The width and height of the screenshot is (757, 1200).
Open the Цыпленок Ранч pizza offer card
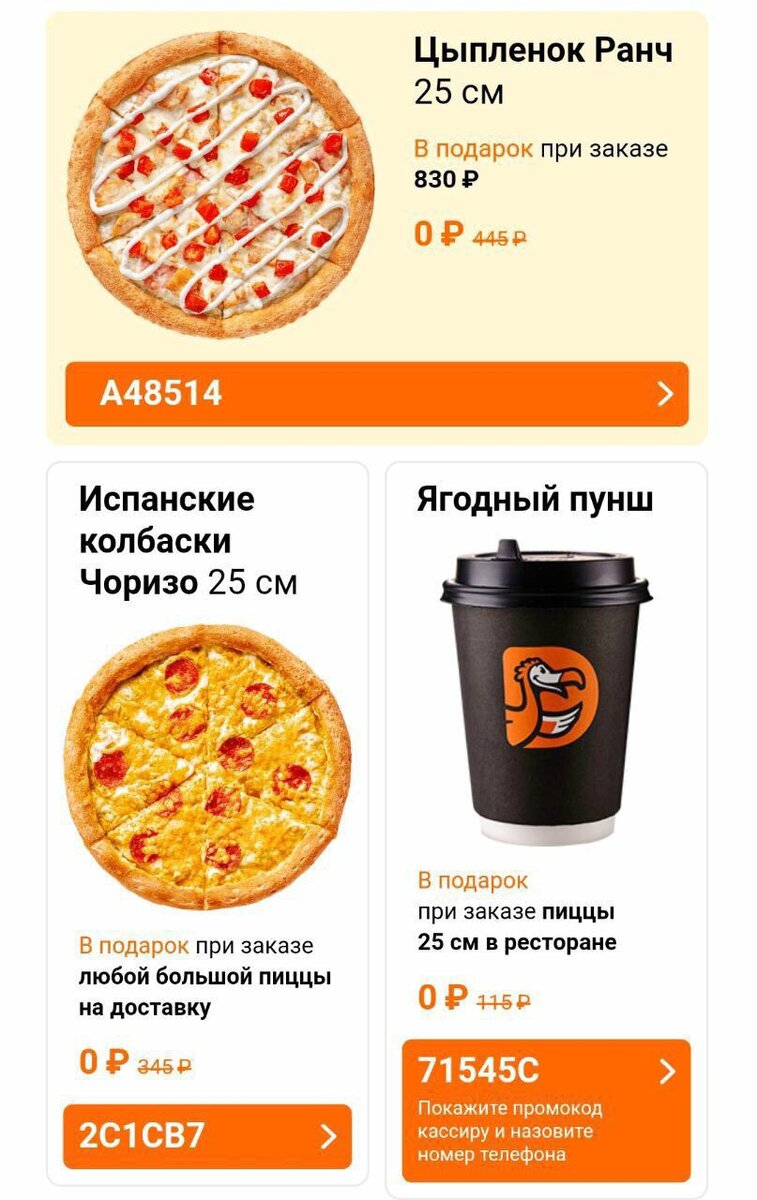(x=376, y=190)
